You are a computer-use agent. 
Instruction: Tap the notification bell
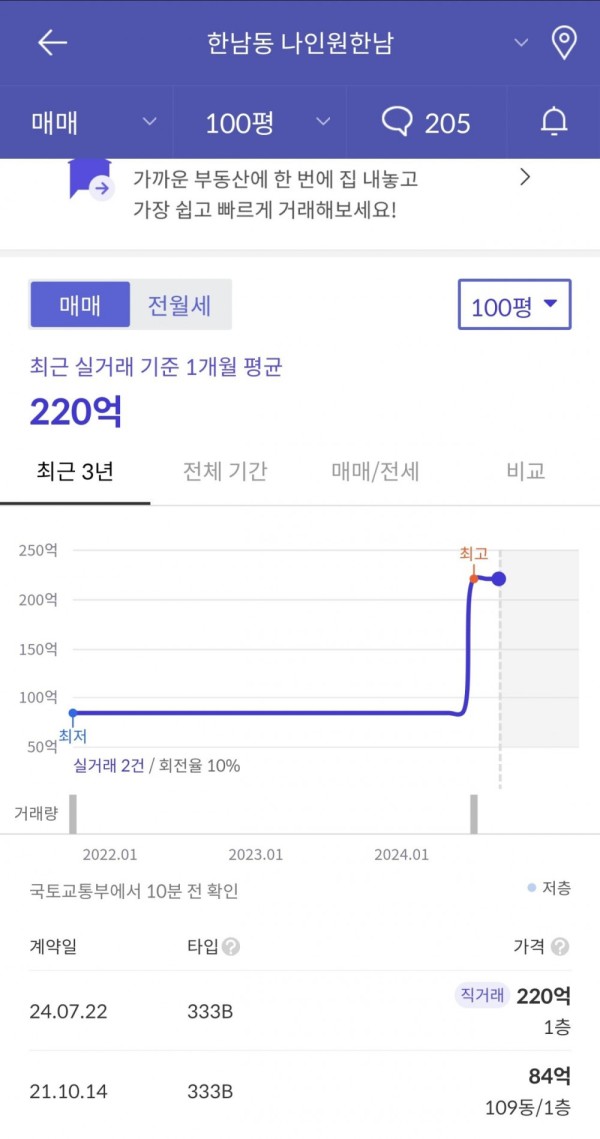coord(554,122)
